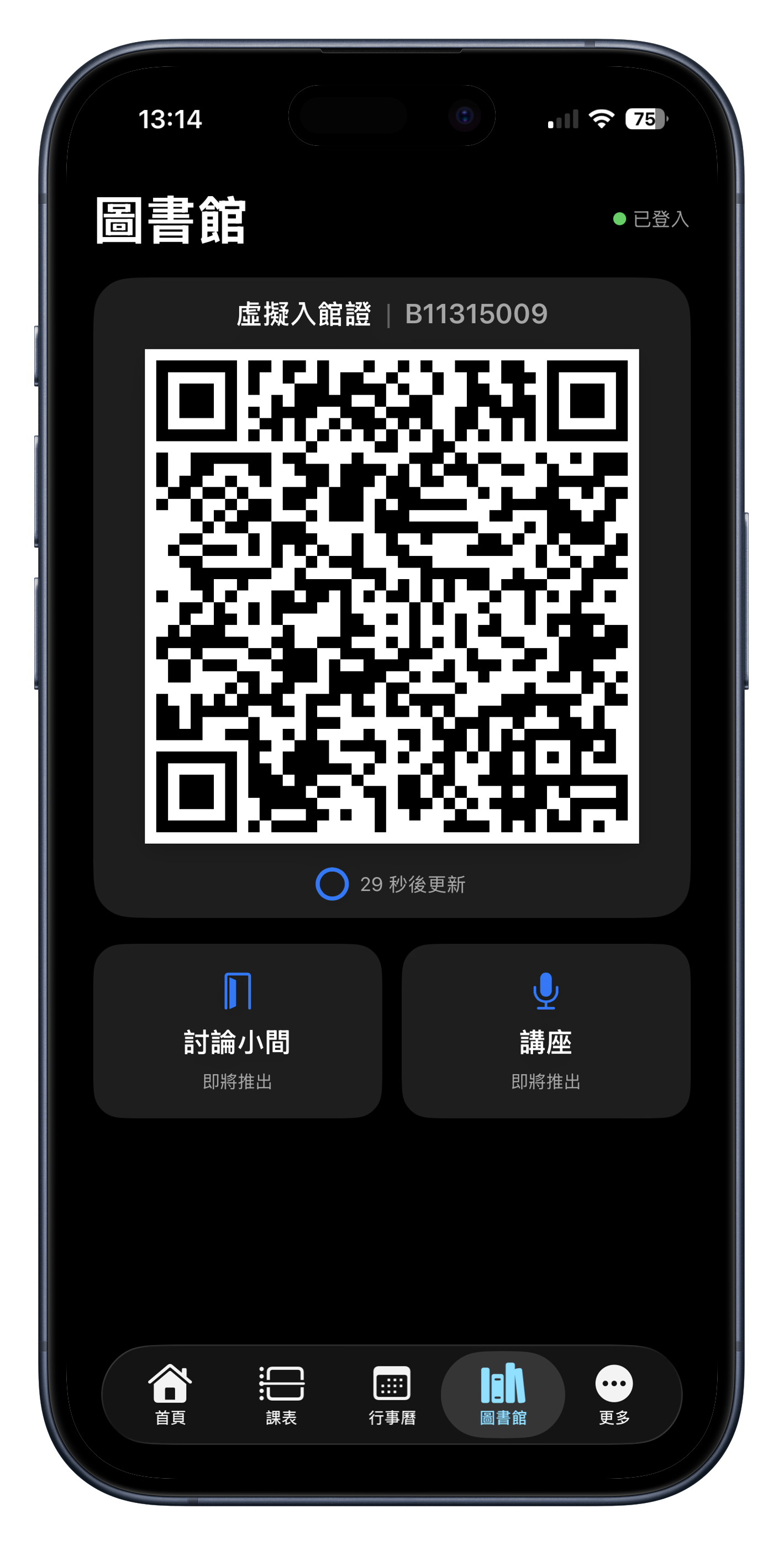
Task: Open the 課表 tab
Action: pos(281,1394)
